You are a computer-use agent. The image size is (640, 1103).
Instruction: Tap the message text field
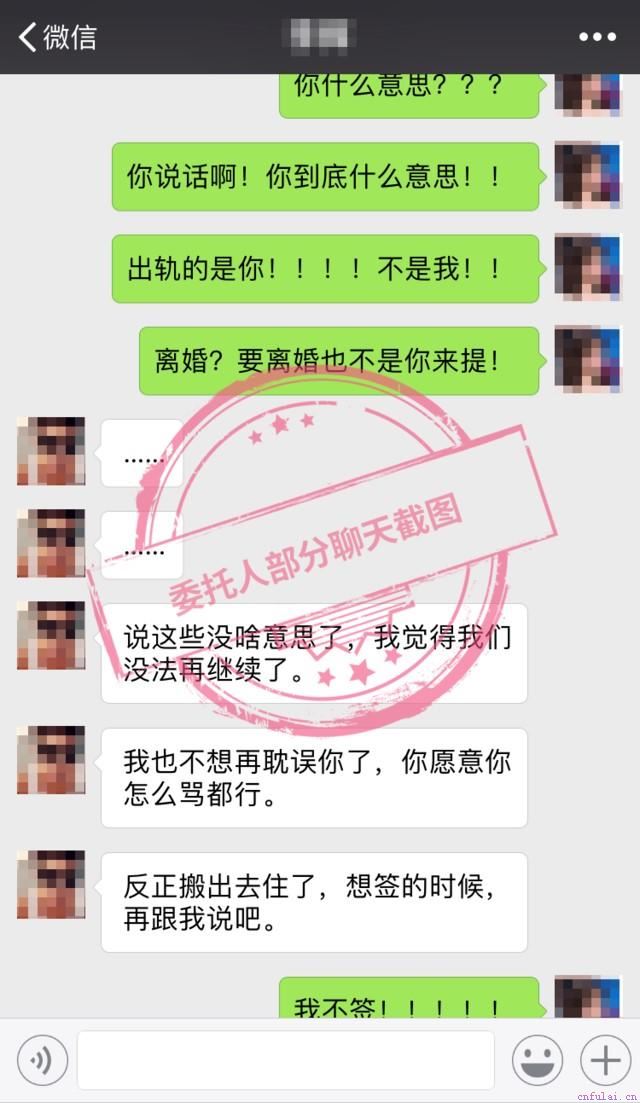point(285,1060)
